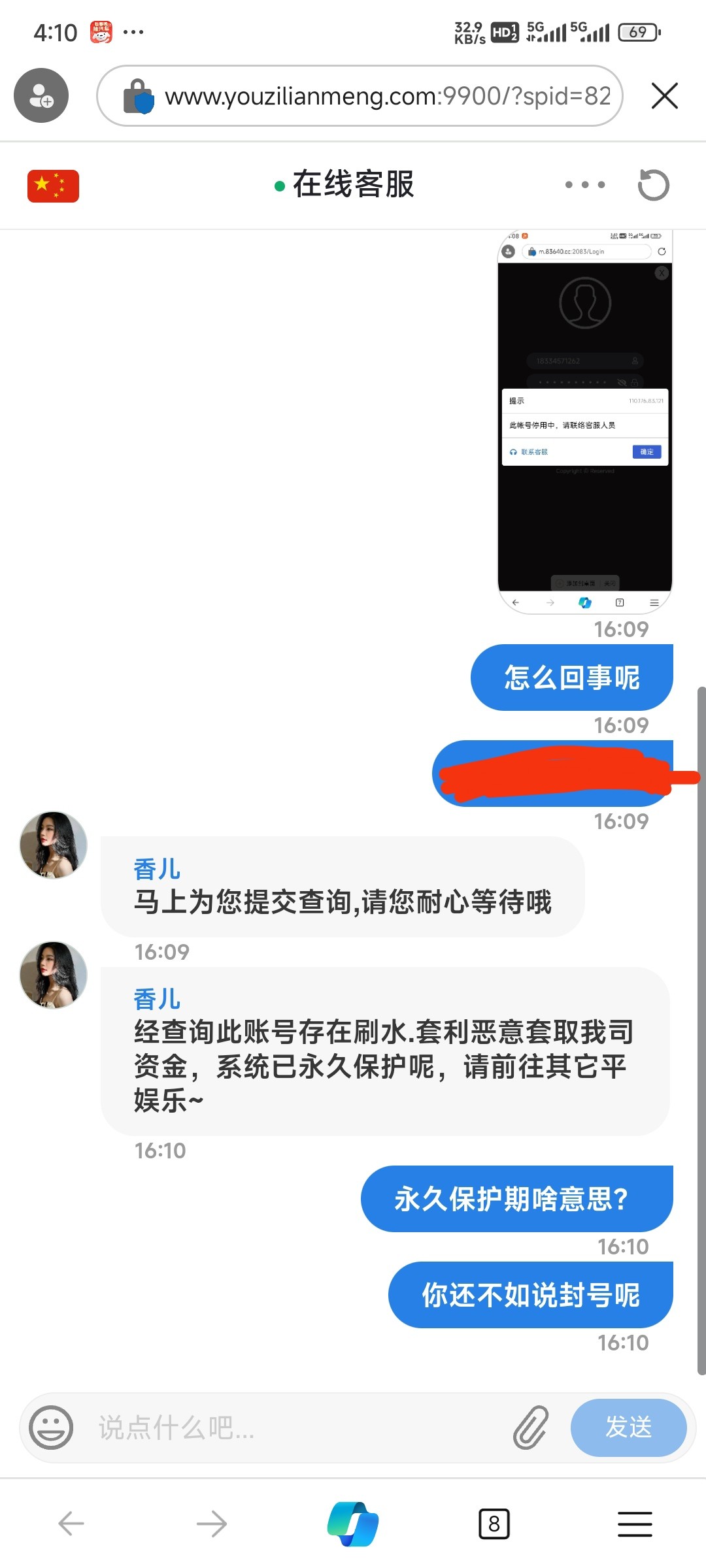Open the emoji picker

click(x=51, y=1428)
